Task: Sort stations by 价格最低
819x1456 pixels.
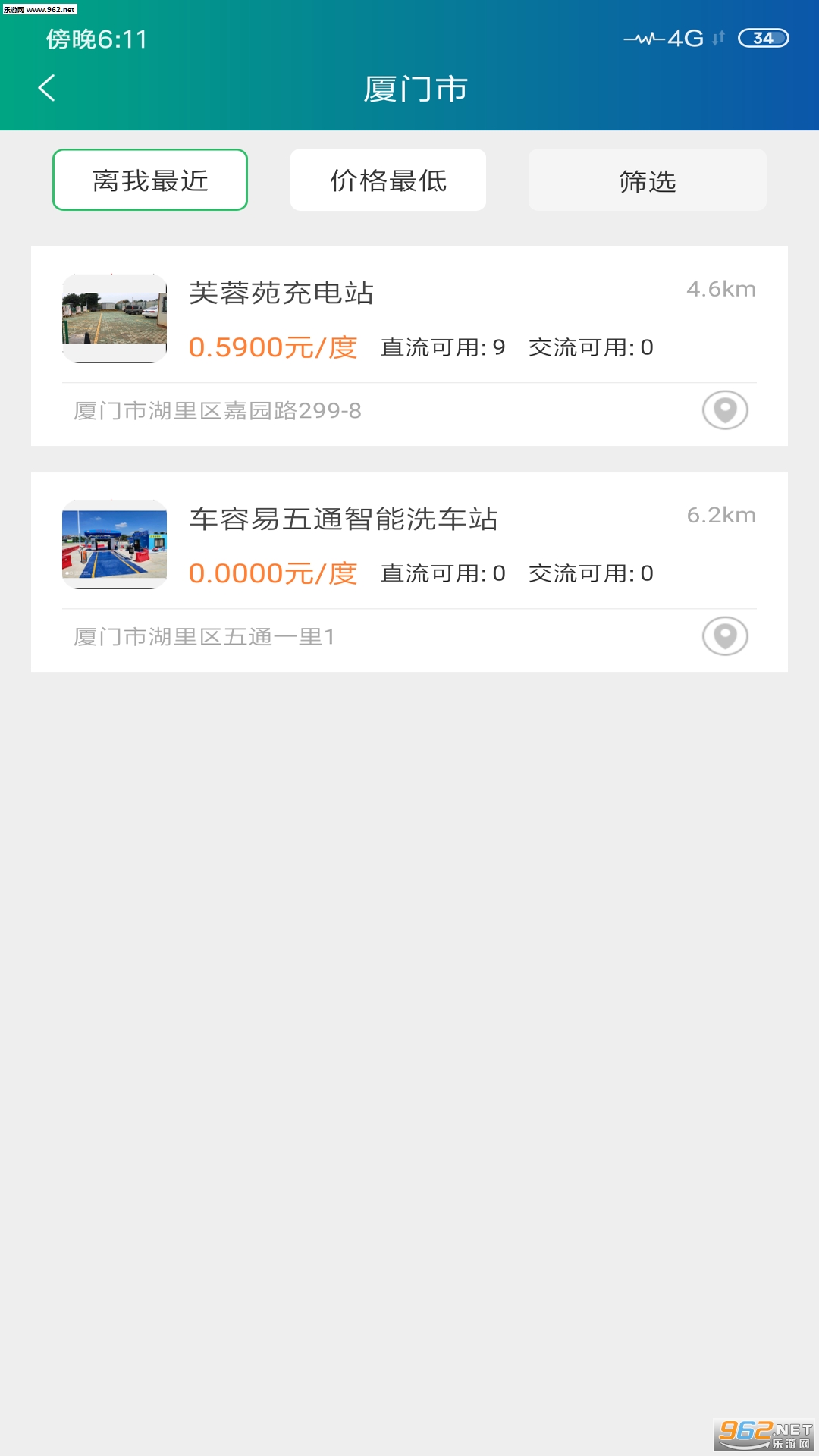Action: point(388,180)
